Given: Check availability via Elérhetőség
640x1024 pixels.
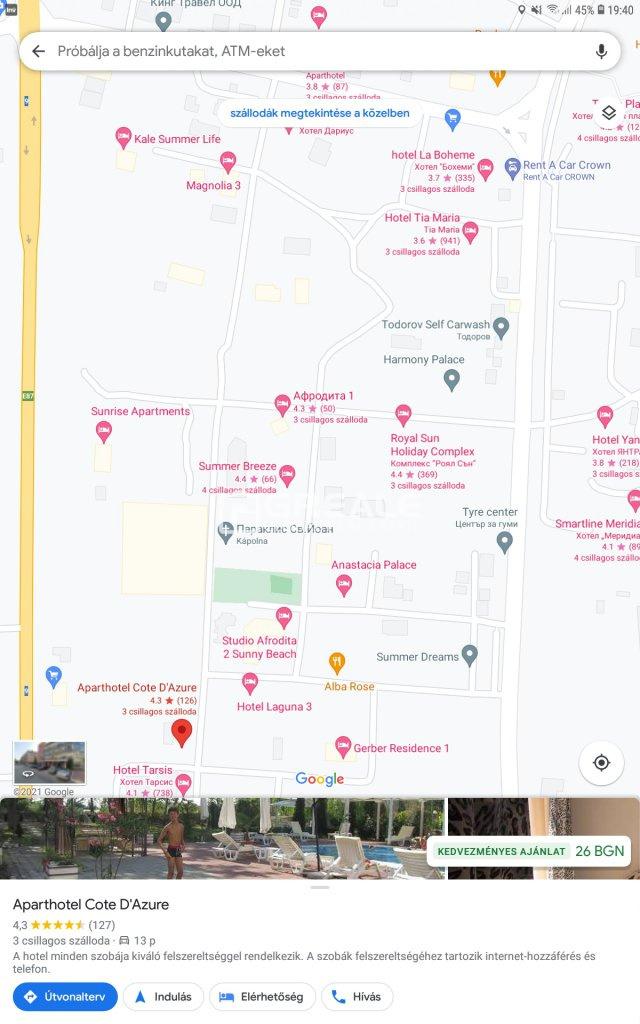Looking at the screenshot, I should (x=262, y=997).
